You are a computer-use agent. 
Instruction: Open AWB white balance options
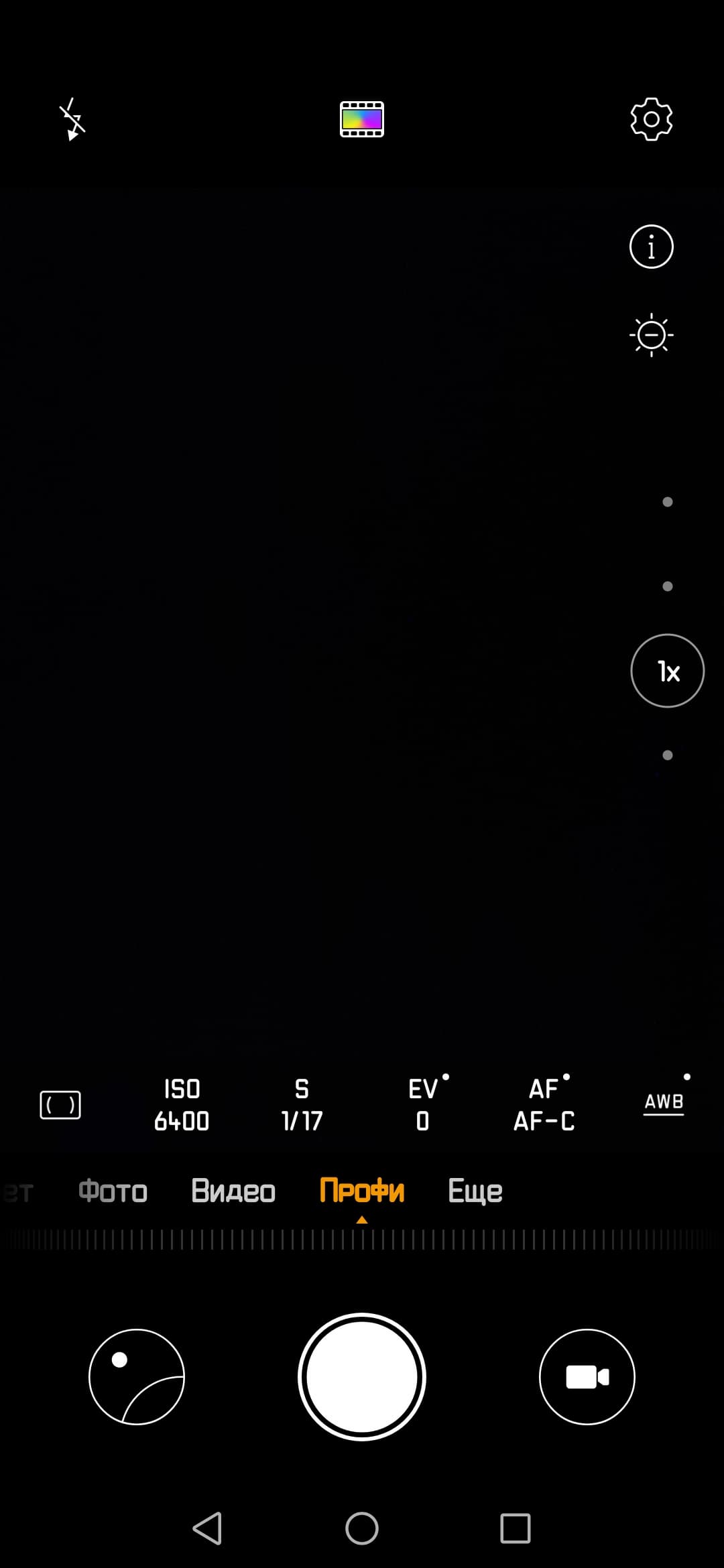coord(664,1102)
